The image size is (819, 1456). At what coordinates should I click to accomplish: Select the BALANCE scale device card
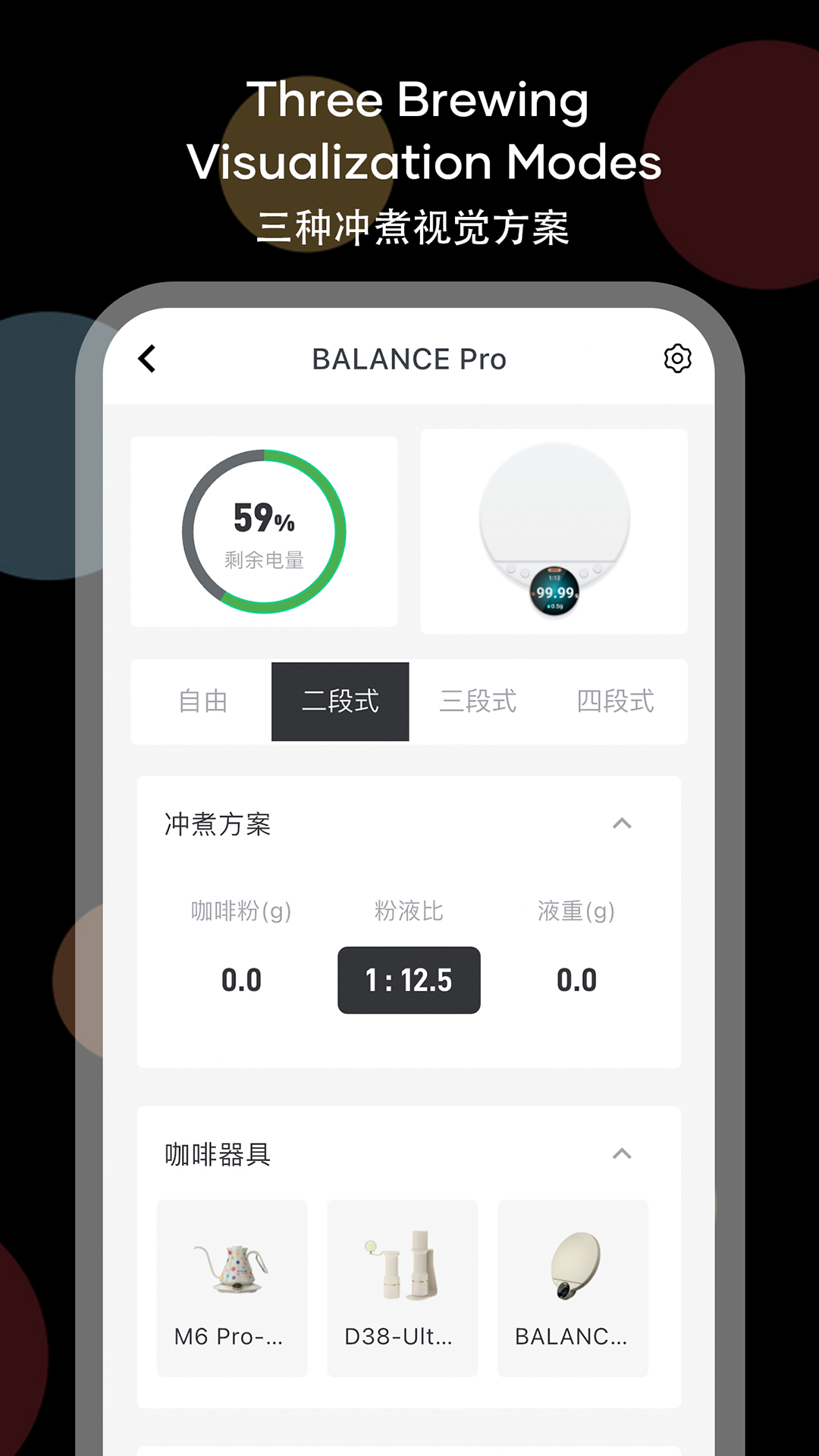(572, 1287)
